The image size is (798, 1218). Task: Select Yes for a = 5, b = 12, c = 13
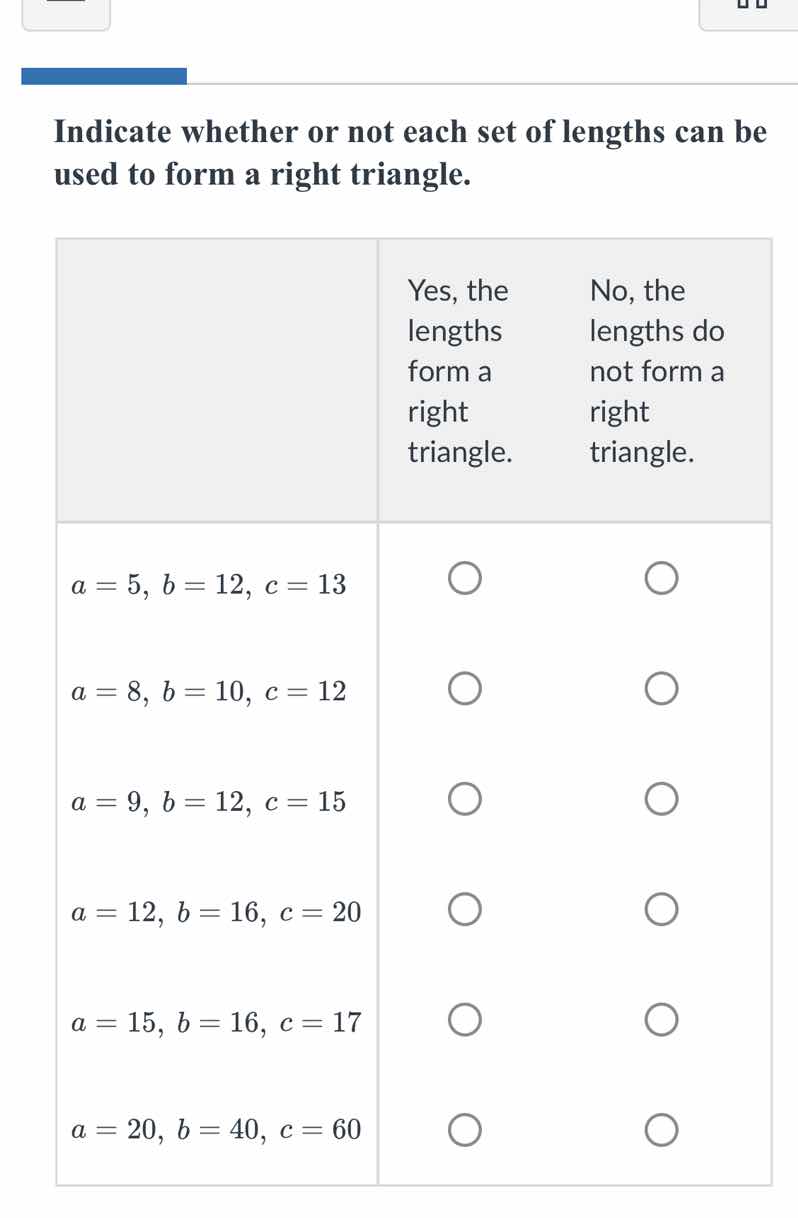coord(464,578)
